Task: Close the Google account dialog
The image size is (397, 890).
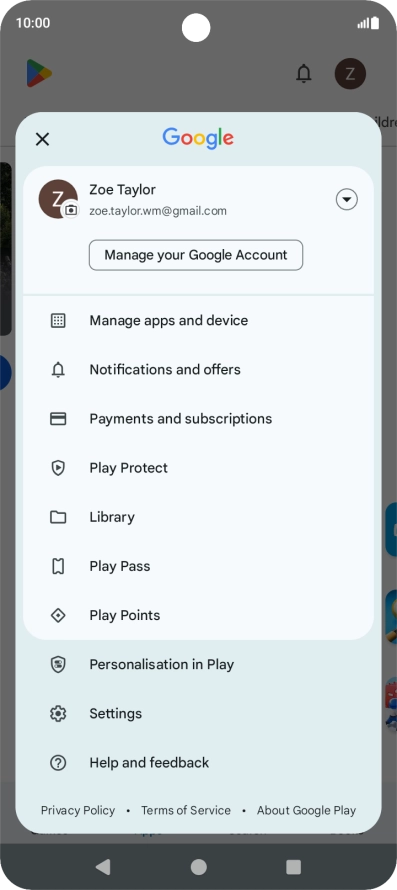Action: [x=43, y=139]
